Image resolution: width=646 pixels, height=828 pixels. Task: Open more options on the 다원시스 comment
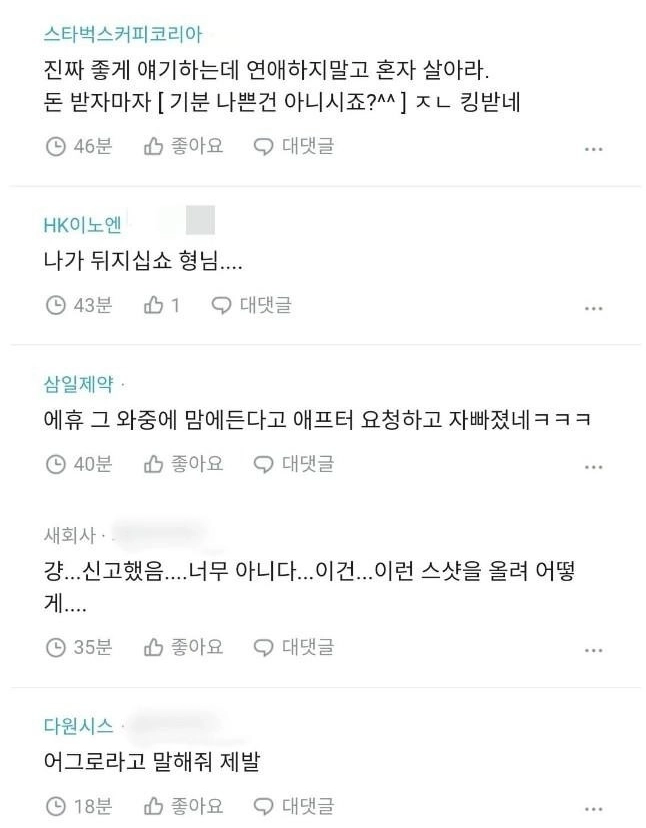click(x=593, y=807)
